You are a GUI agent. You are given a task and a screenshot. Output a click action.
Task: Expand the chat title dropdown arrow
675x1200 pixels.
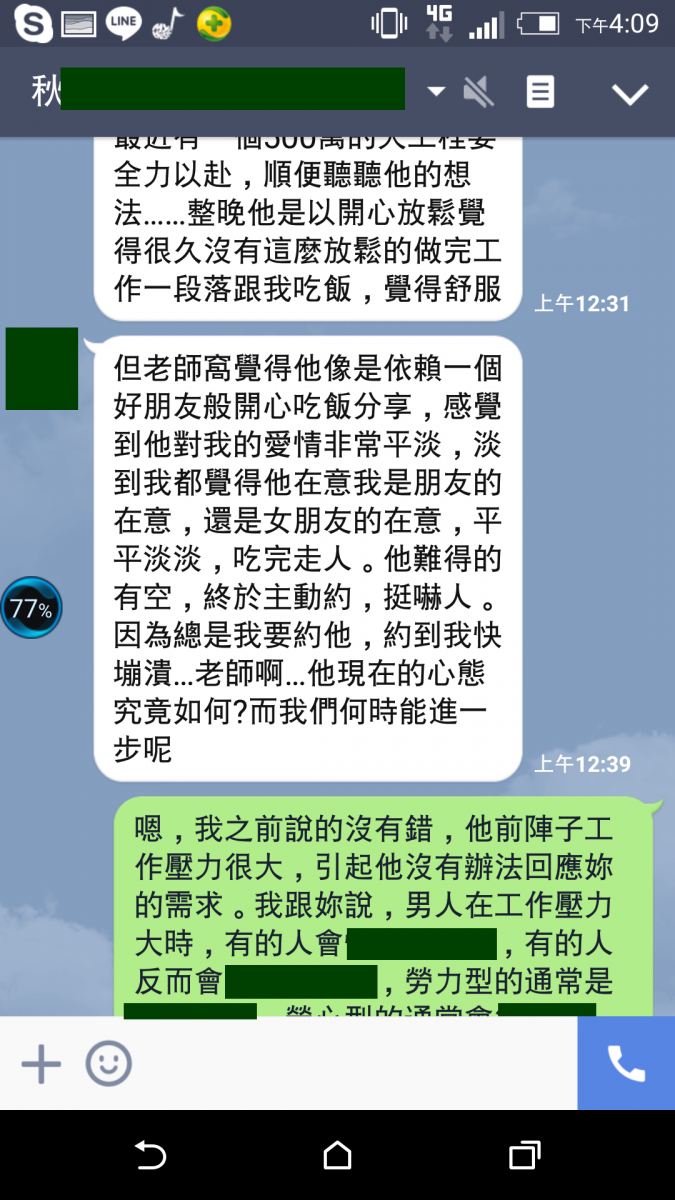point(436,92)
